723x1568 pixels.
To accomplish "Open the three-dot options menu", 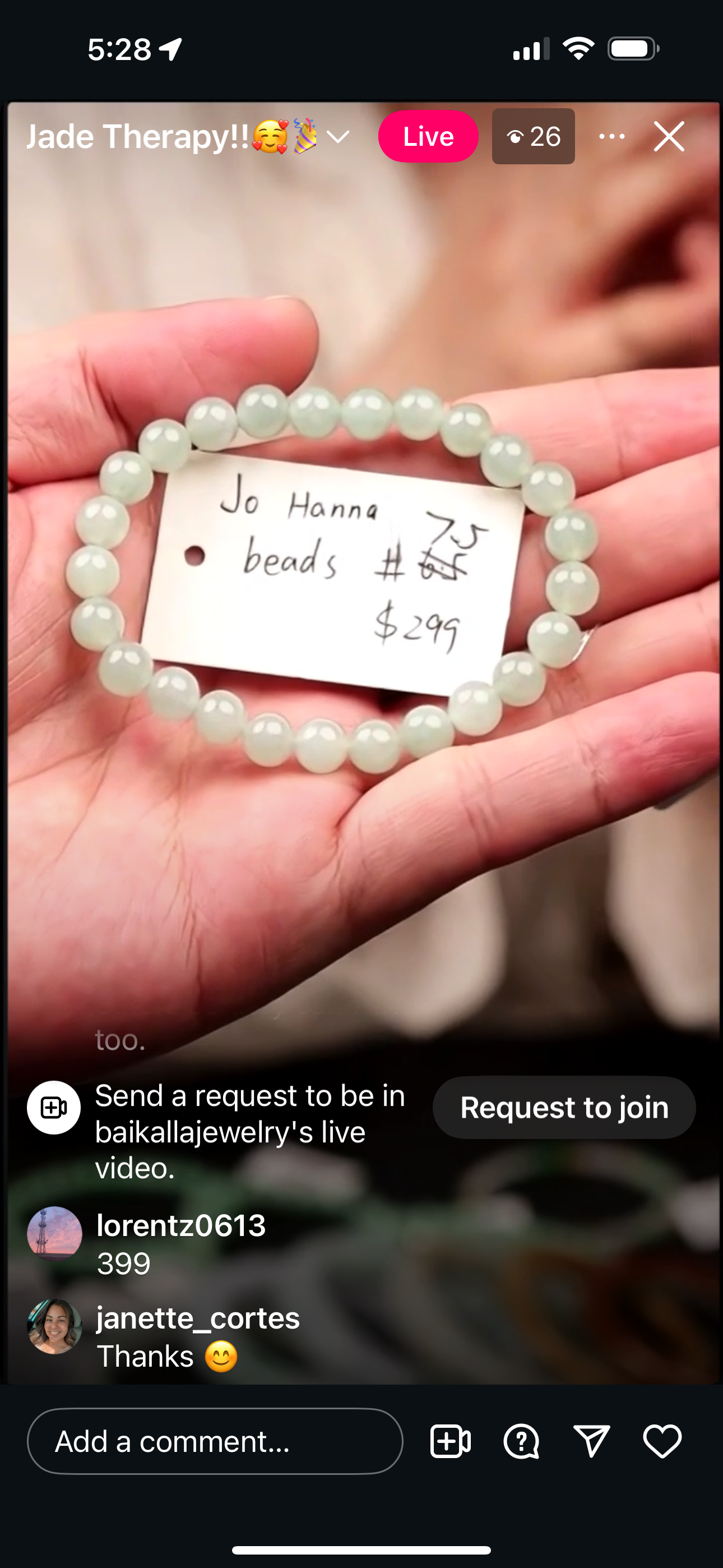I will [x=611, y=136].
